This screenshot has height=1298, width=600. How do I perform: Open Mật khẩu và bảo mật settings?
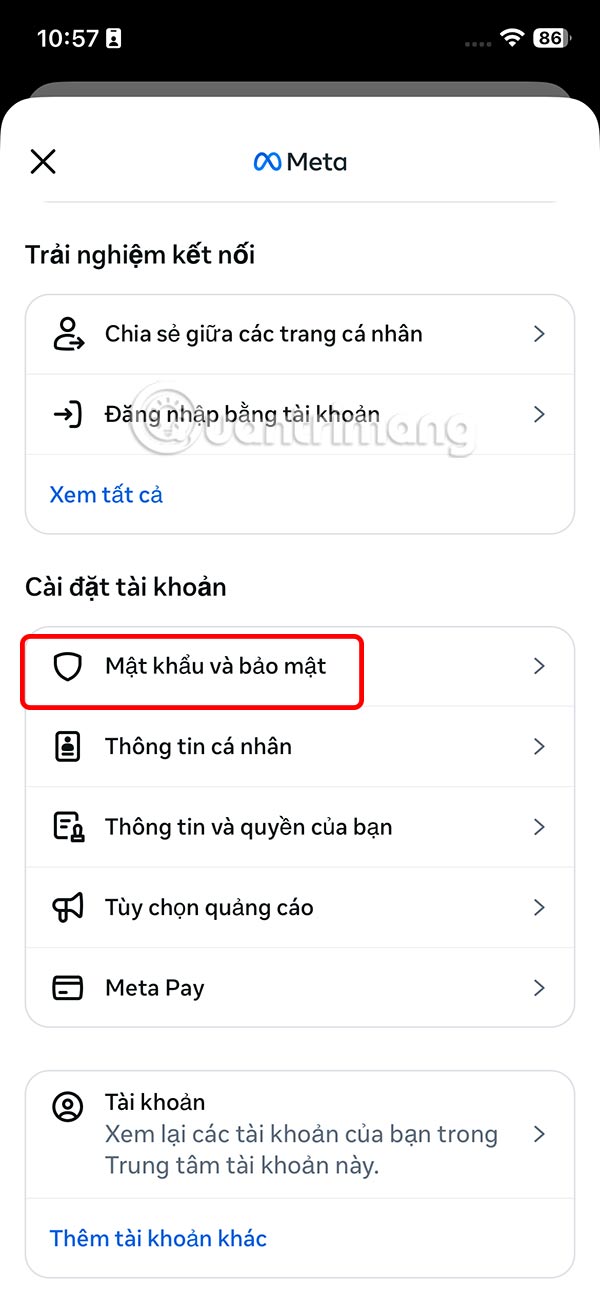300,666
